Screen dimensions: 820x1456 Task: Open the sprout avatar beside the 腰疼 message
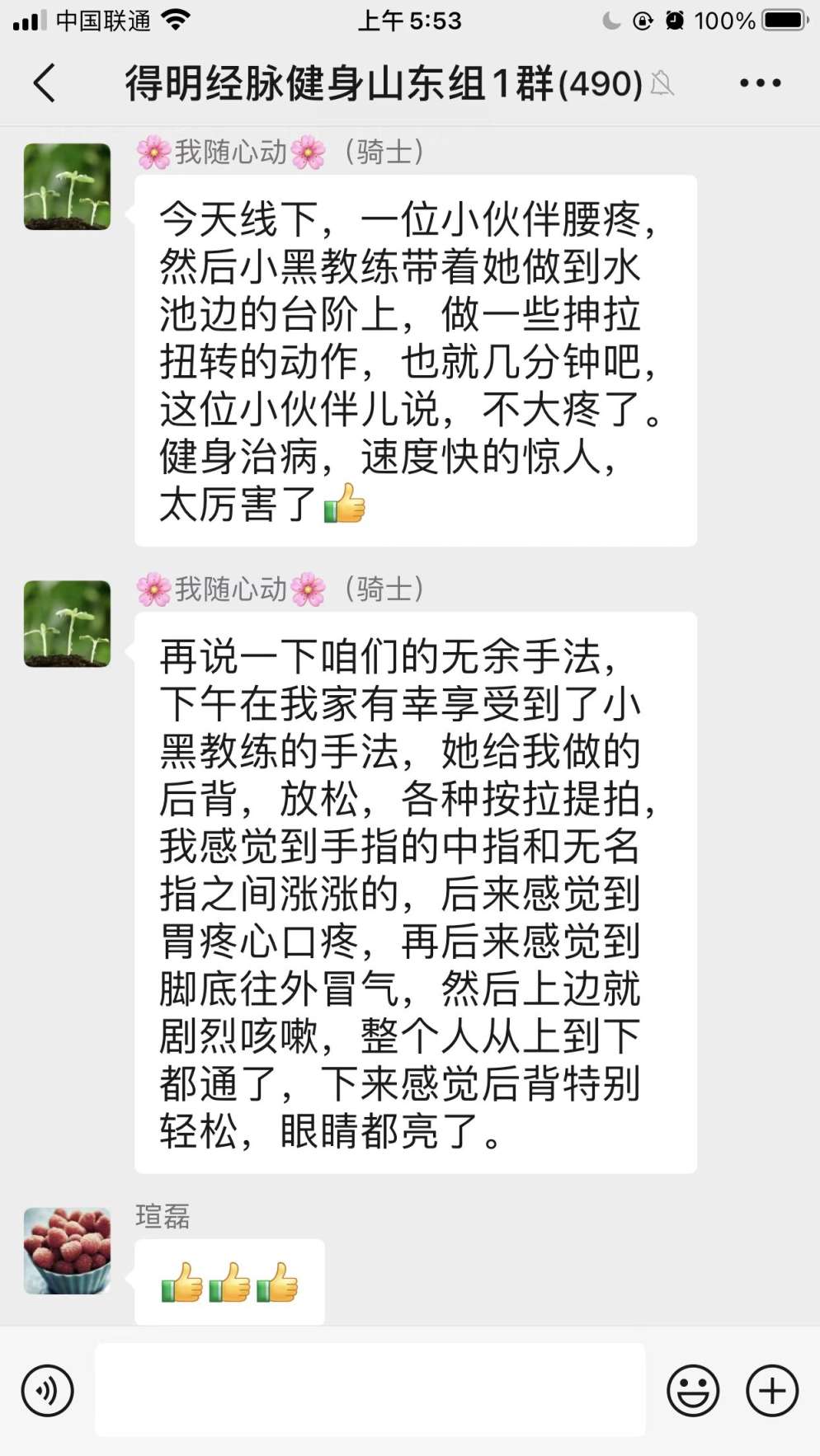pos(67,186)
